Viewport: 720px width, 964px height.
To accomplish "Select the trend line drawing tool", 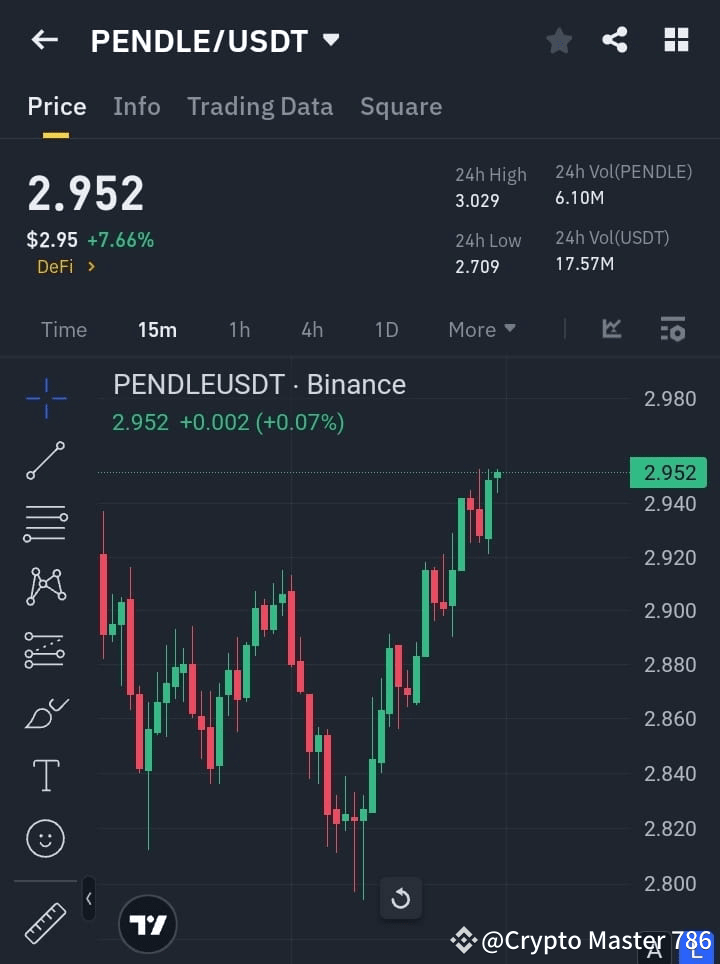I will [45, 461].
